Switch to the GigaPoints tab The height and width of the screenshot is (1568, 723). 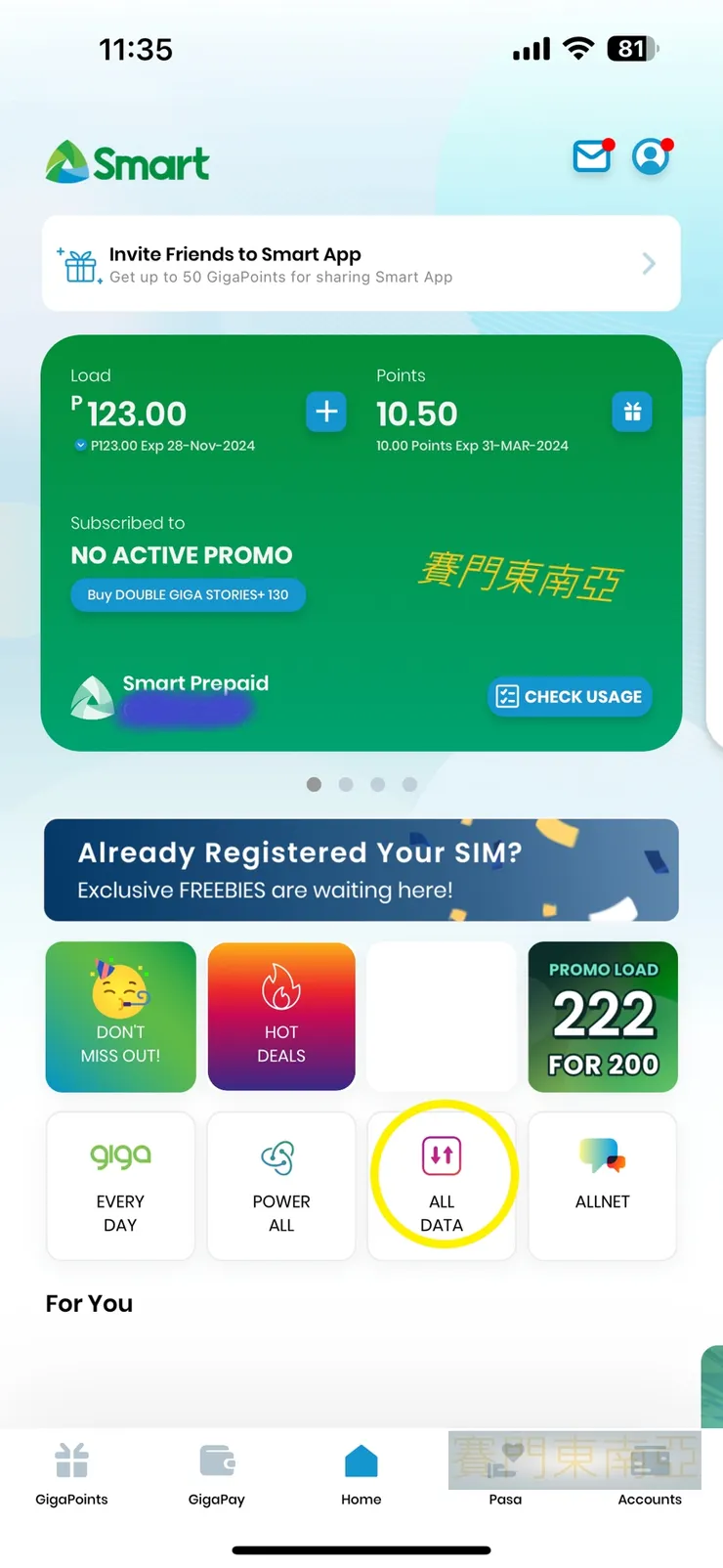pos(71,1474)
